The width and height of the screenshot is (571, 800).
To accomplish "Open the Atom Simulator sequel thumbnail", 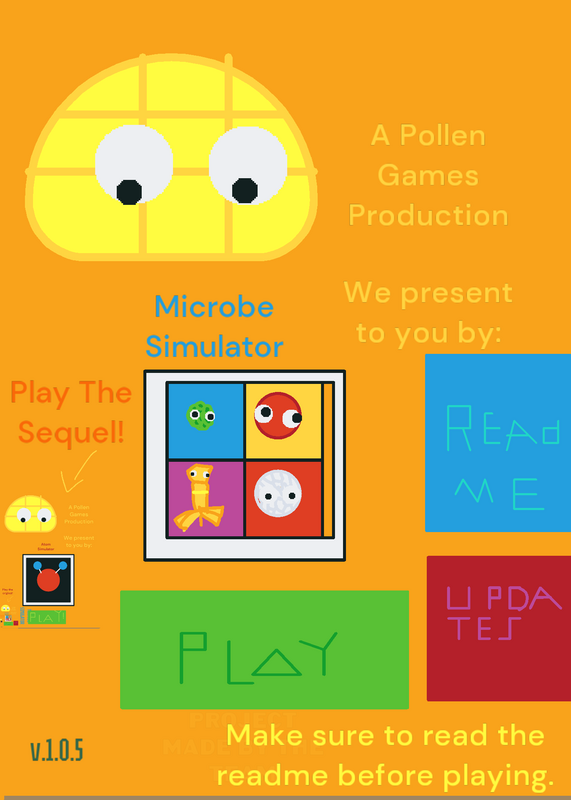I will [x=50, y=561].
